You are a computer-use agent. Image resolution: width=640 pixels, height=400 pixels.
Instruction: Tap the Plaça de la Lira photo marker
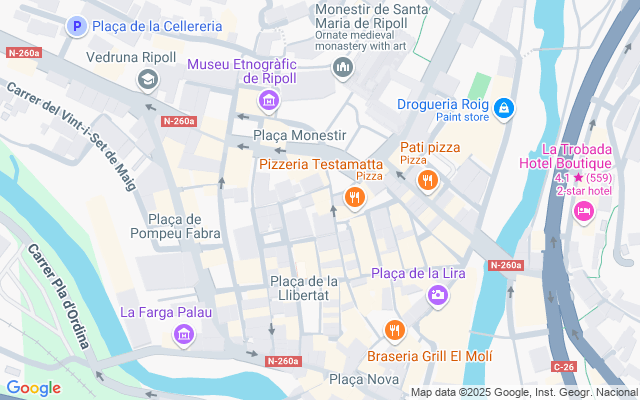pyautogui.click(x=437, y=294)
